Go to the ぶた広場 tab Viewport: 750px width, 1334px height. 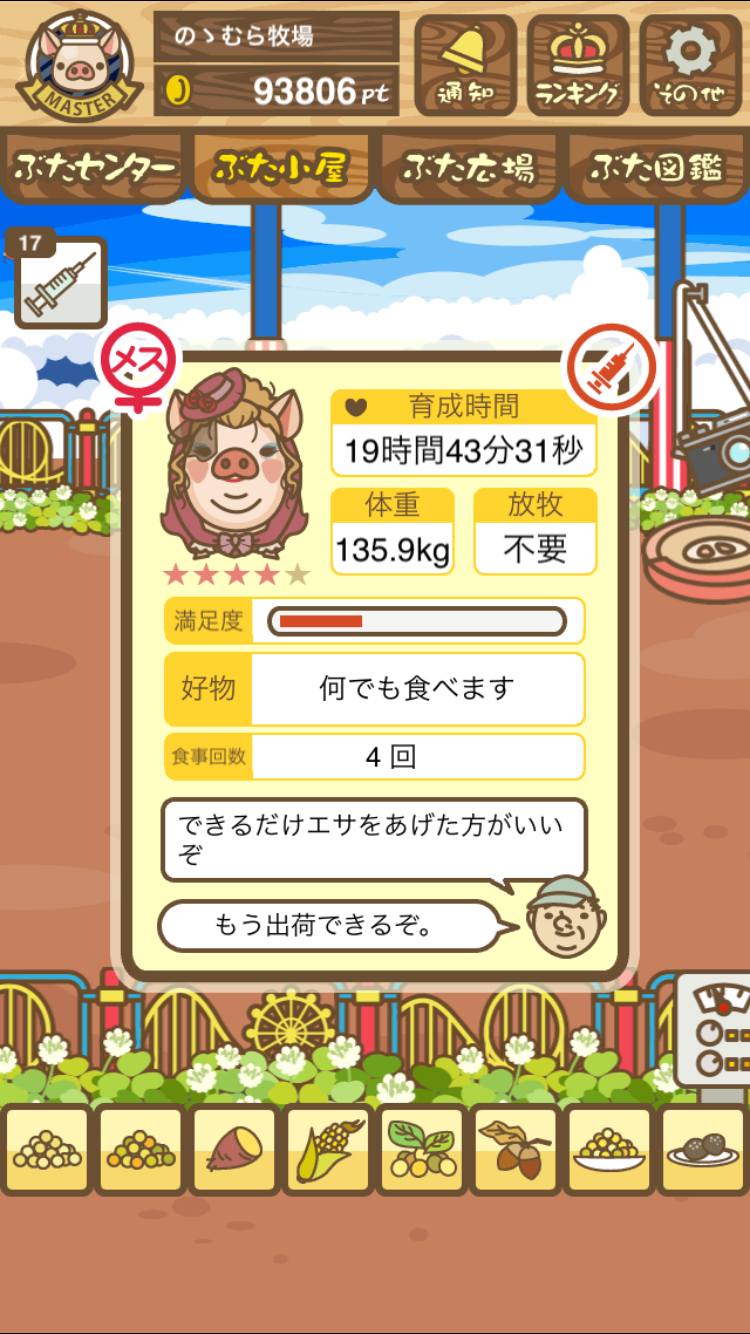tap(468, 167)
